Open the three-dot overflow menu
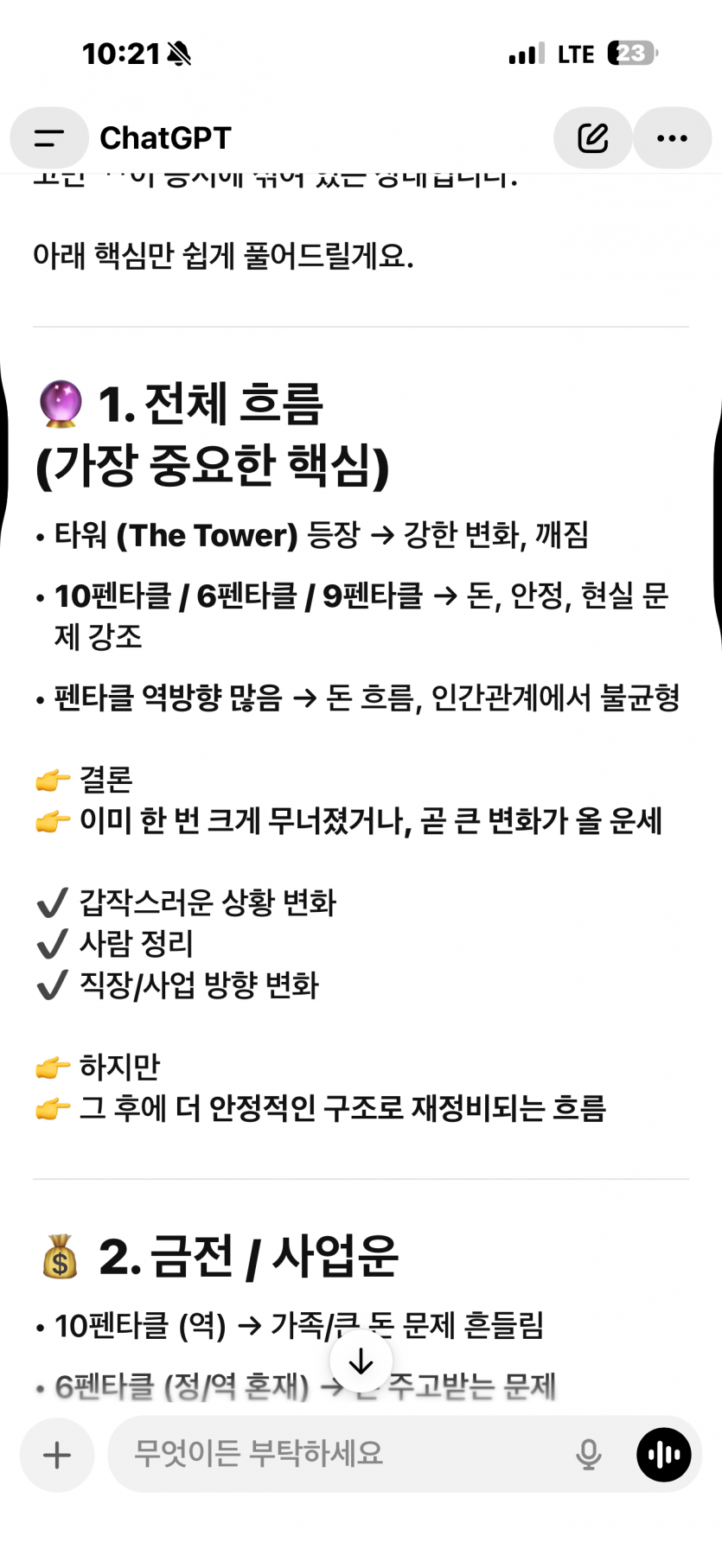The width and height of the screenshot is (722, 1568). point(672,138)
